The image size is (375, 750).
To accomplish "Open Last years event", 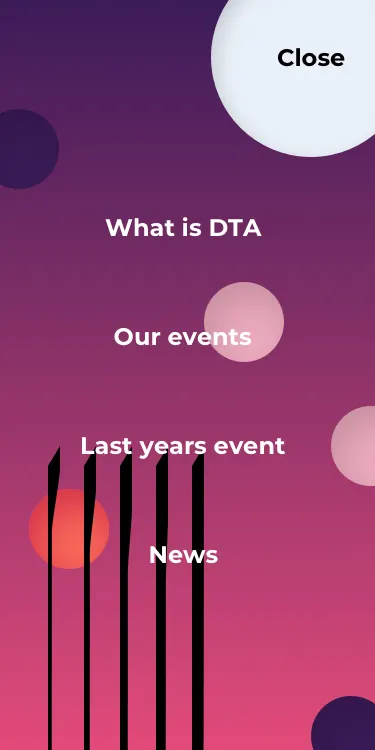I will coord(183,446).
